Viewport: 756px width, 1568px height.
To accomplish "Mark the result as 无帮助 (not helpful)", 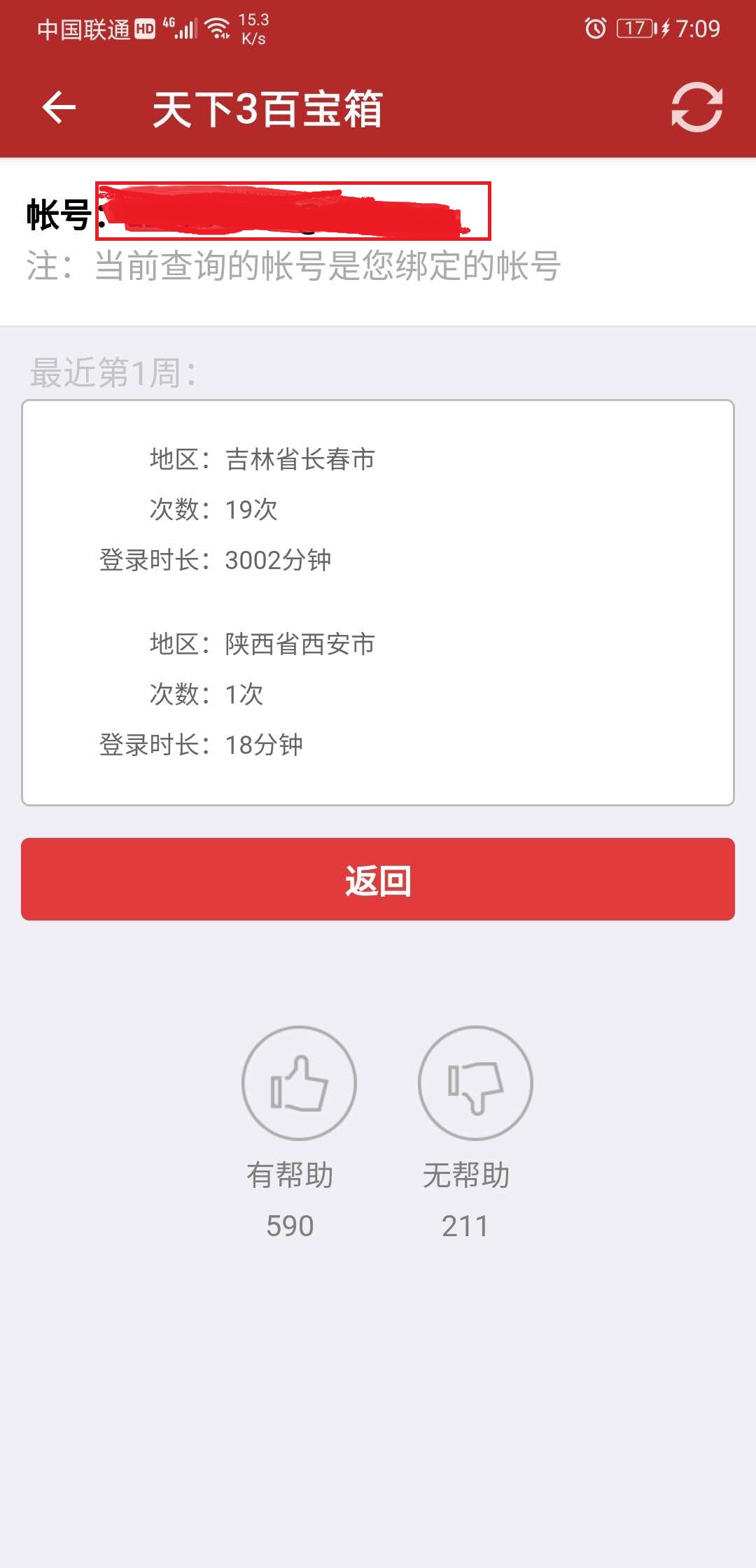I will pyautogui.click(x=475, y=1083).
